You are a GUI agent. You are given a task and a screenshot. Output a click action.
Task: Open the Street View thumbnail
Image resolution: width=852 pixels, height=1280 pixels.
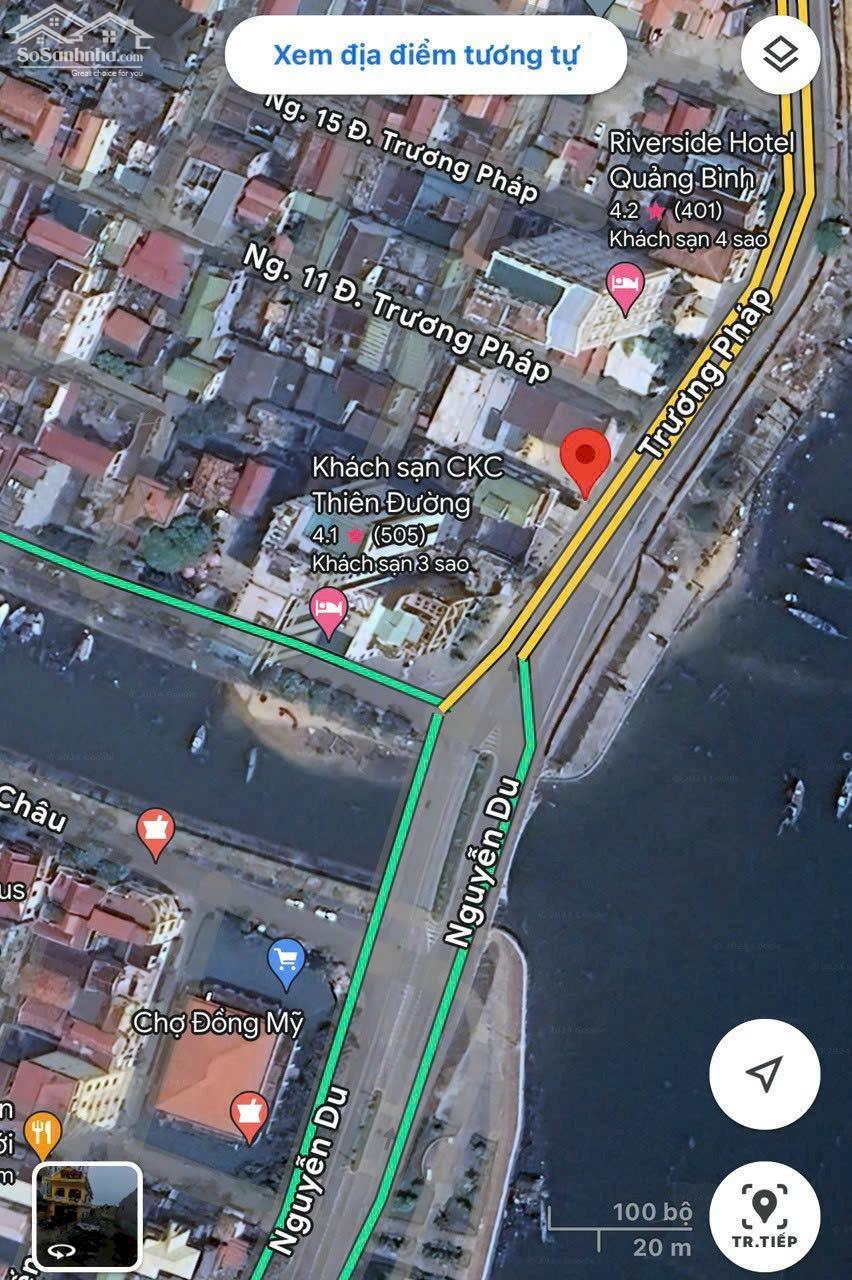pyautogui.click(x=88, y=1215)
